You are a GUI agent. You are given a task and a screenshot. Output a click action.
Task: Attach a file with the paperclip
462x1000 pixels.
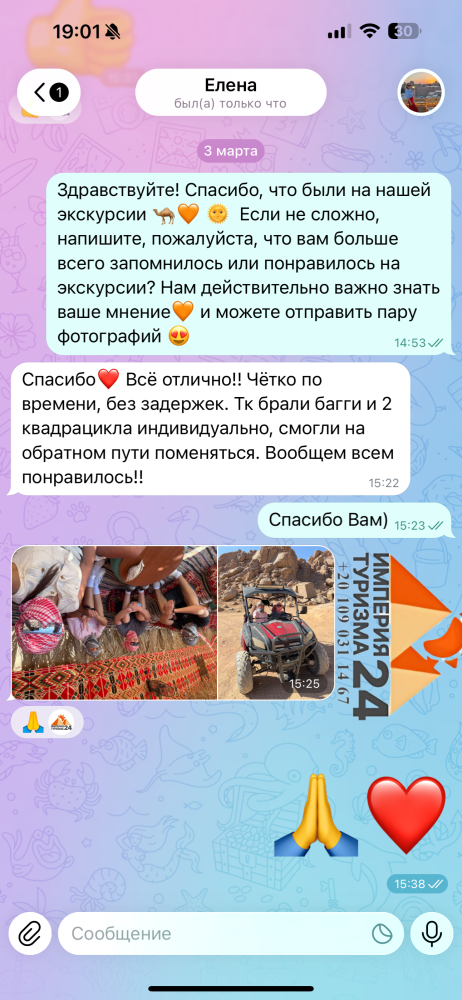coord(28,934)
